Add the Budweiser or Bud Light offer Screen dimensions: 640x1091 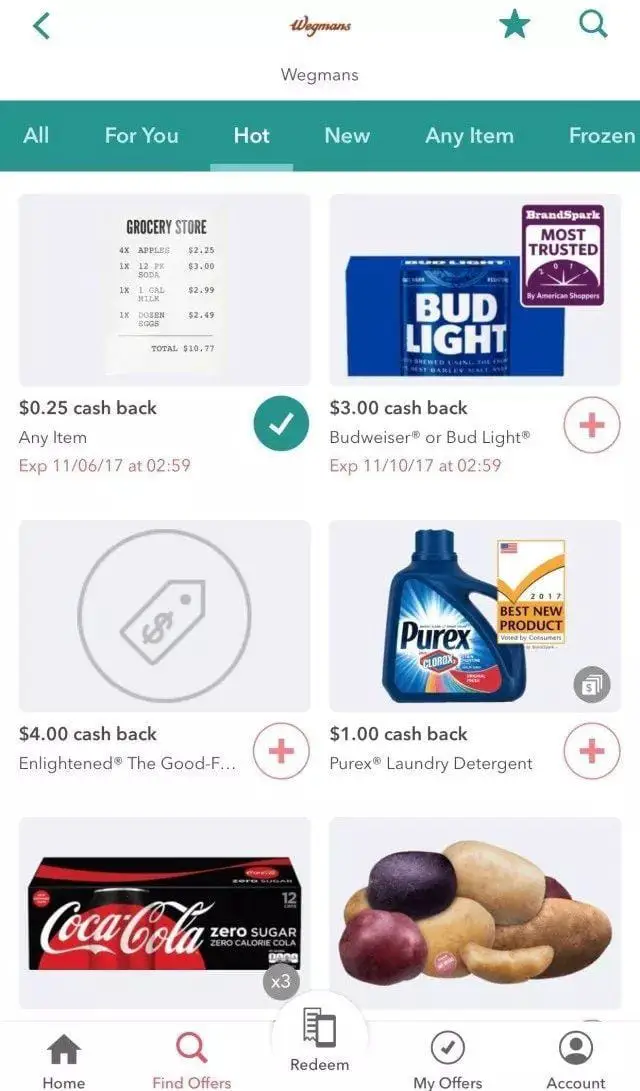pos(591,424)
